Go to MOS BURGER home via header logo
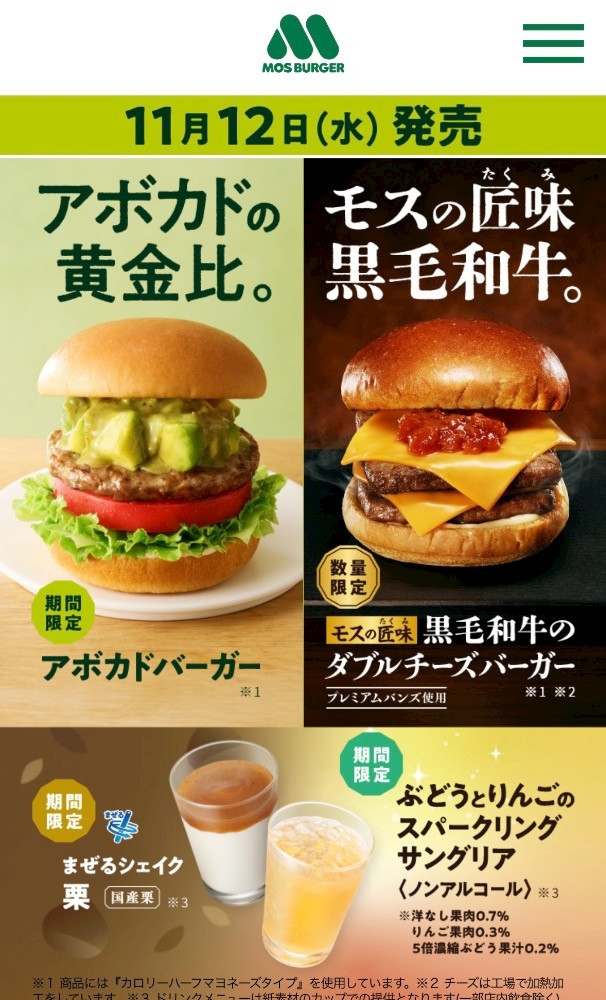Image resolution: width=606 pixels, height=1000 pixels. click(303, 44)
